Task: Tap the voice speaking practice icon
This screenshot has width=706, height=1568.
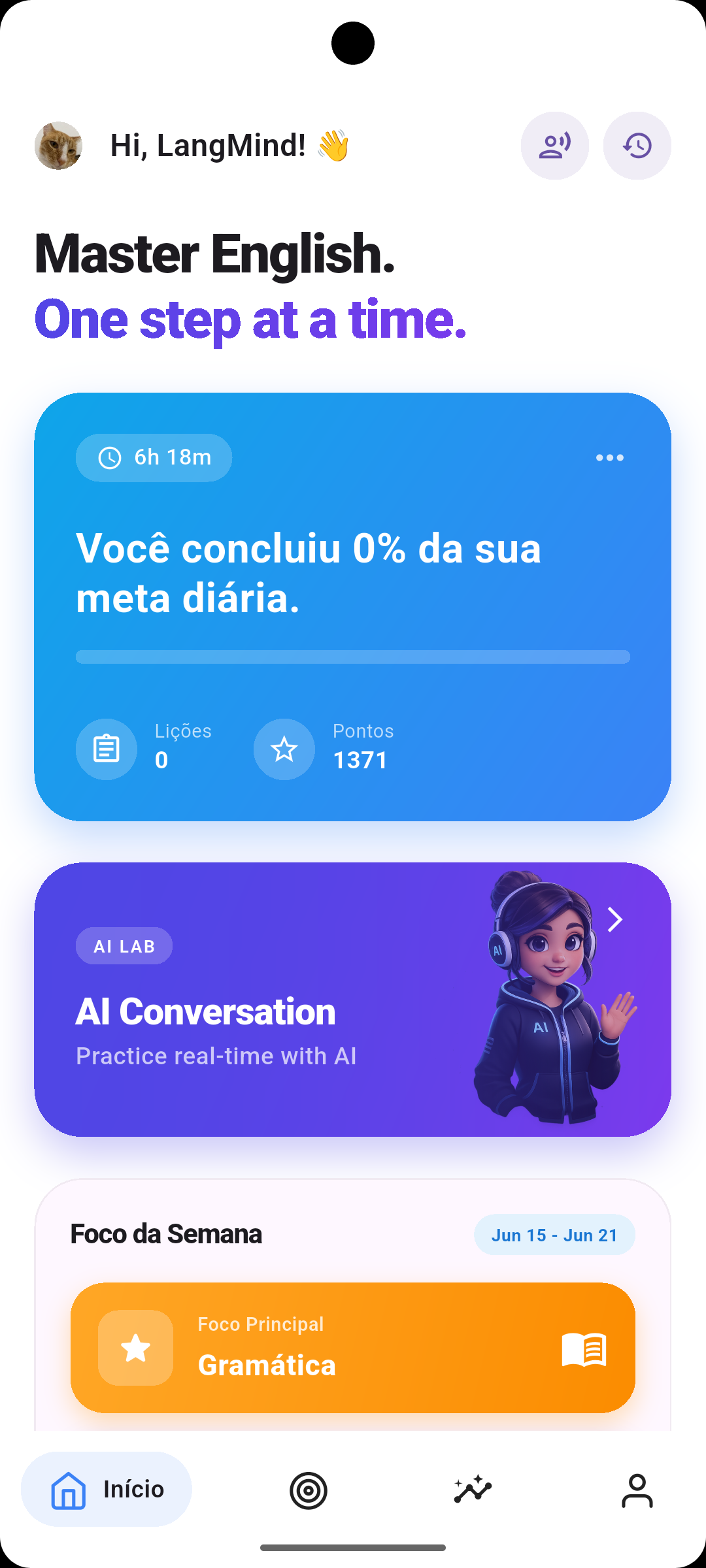Action: (554, 146)
